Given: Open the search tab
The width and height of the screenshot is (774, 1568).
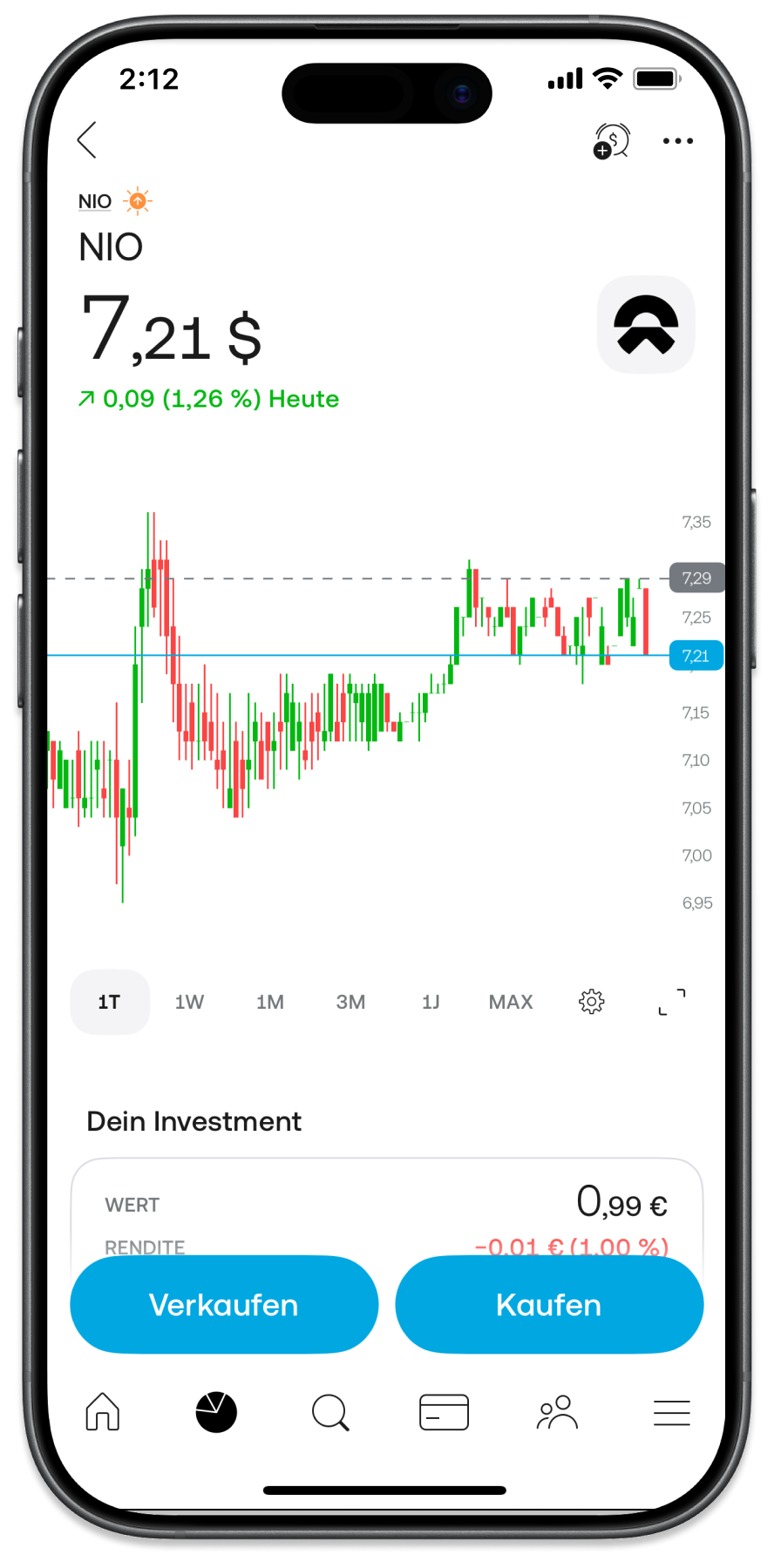Looking at the screenshot, I should point(330,1412).
